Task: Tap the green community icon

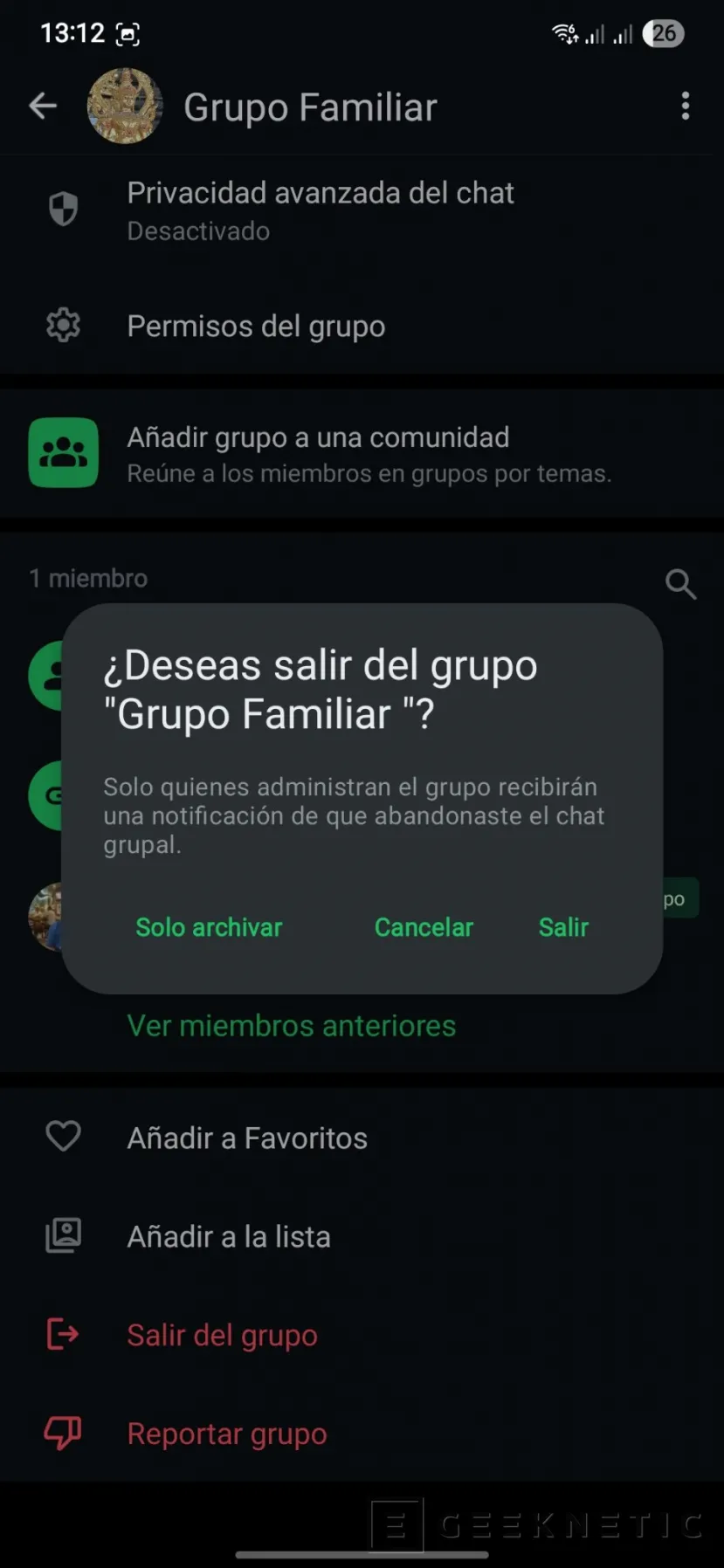Action: (x=63, y=452)
